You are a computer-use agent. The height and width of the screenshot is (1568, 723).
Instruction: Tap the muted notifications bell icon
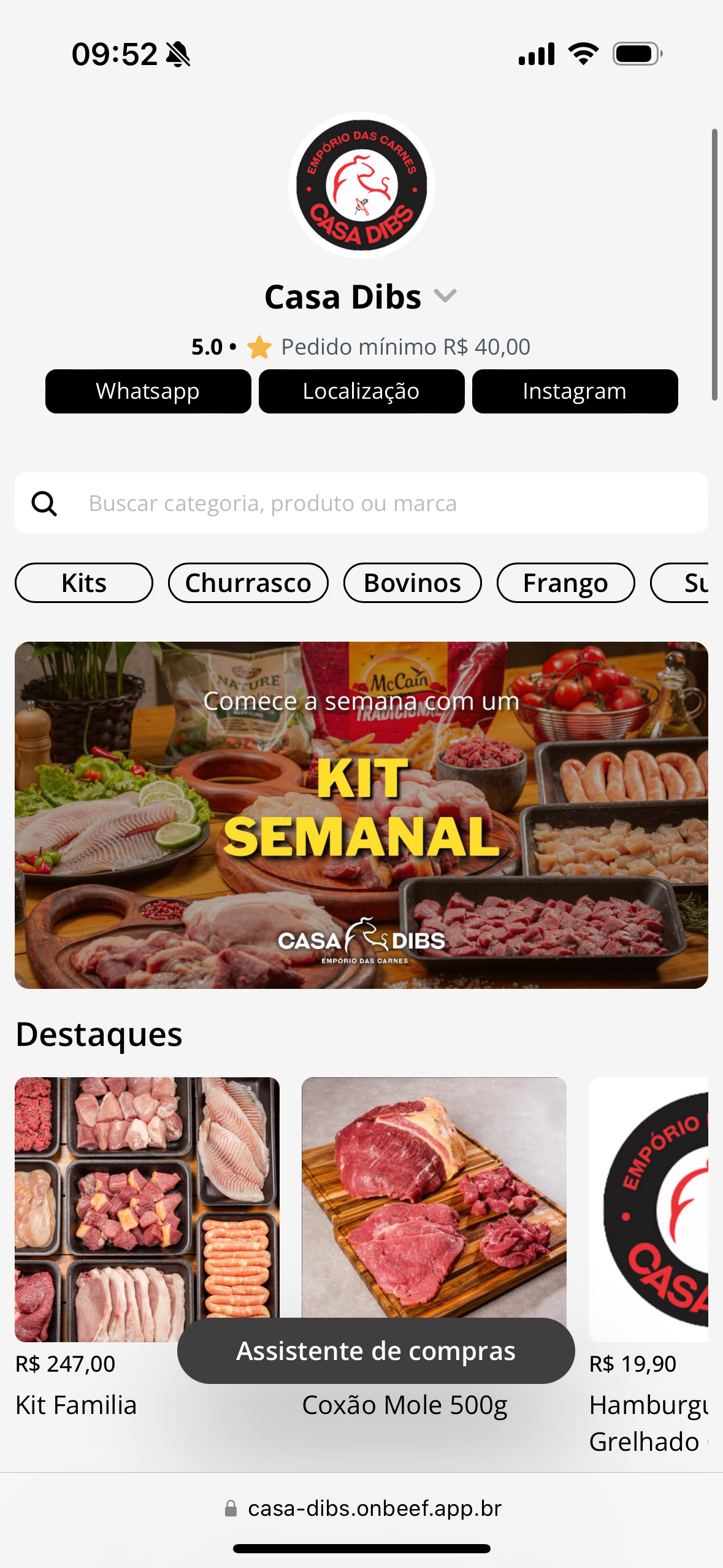tap(178, 55)
